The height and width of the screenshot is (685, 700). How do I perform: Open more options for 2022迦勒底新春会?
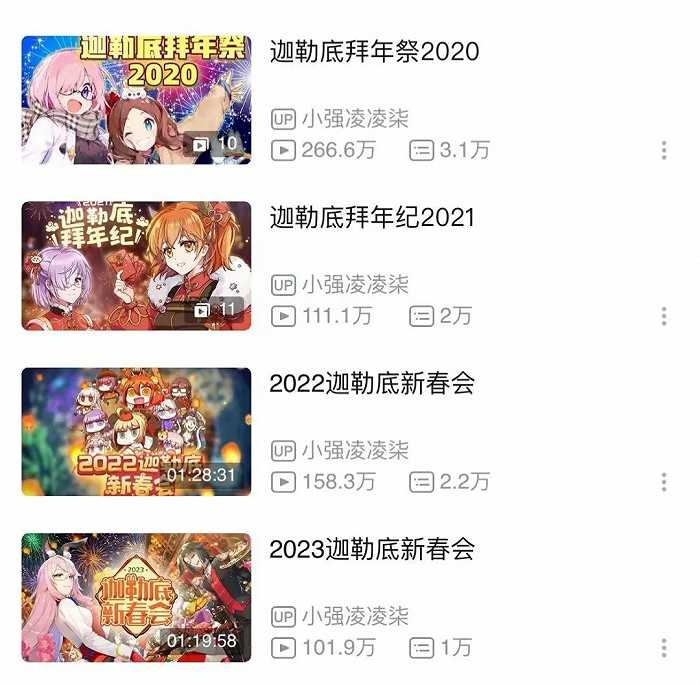(x=664, y=483)
